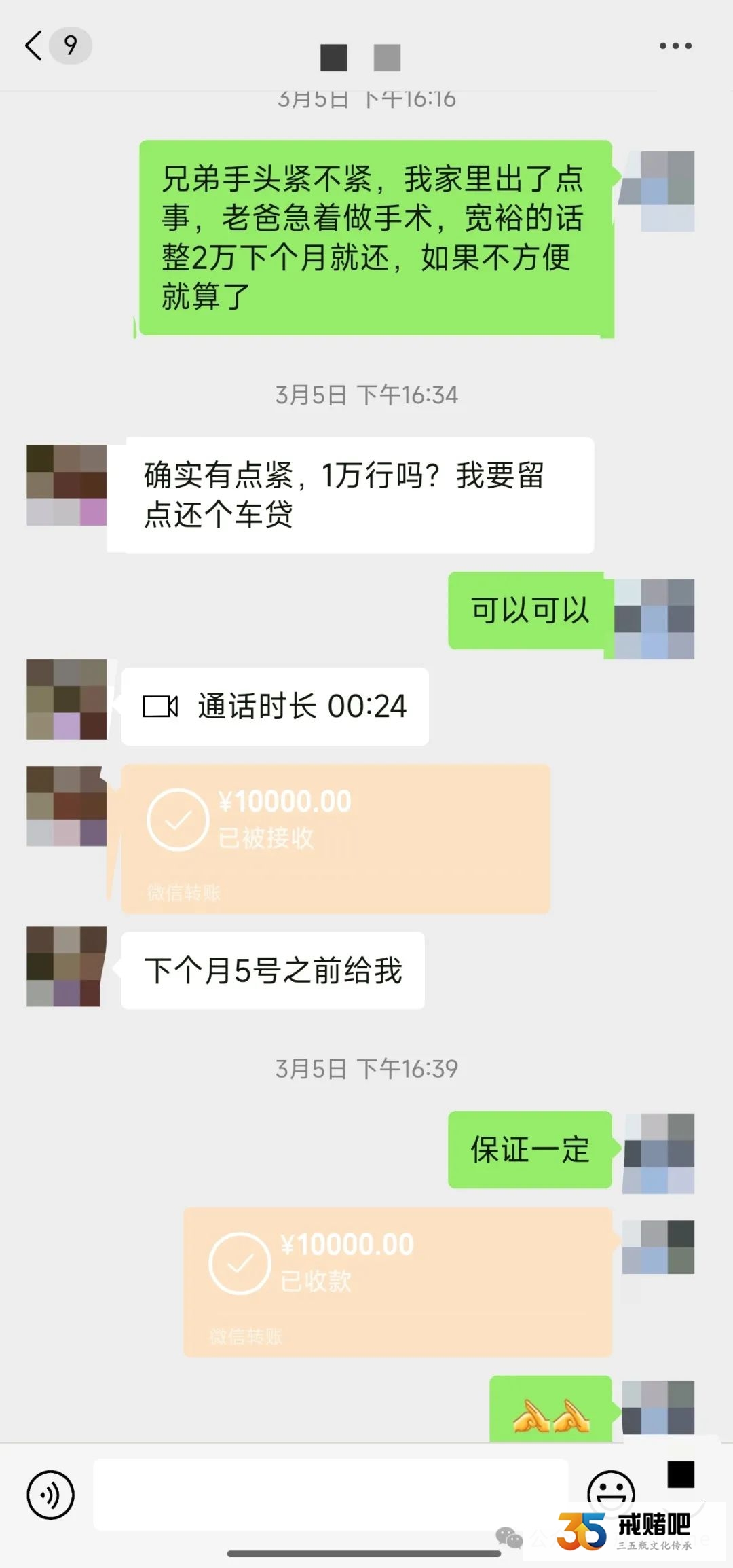This screenshot has width=733, height=1568.
Task: Open the ¥10000.00 transfer marked 已收款
Action: [x=398, y=1282]
